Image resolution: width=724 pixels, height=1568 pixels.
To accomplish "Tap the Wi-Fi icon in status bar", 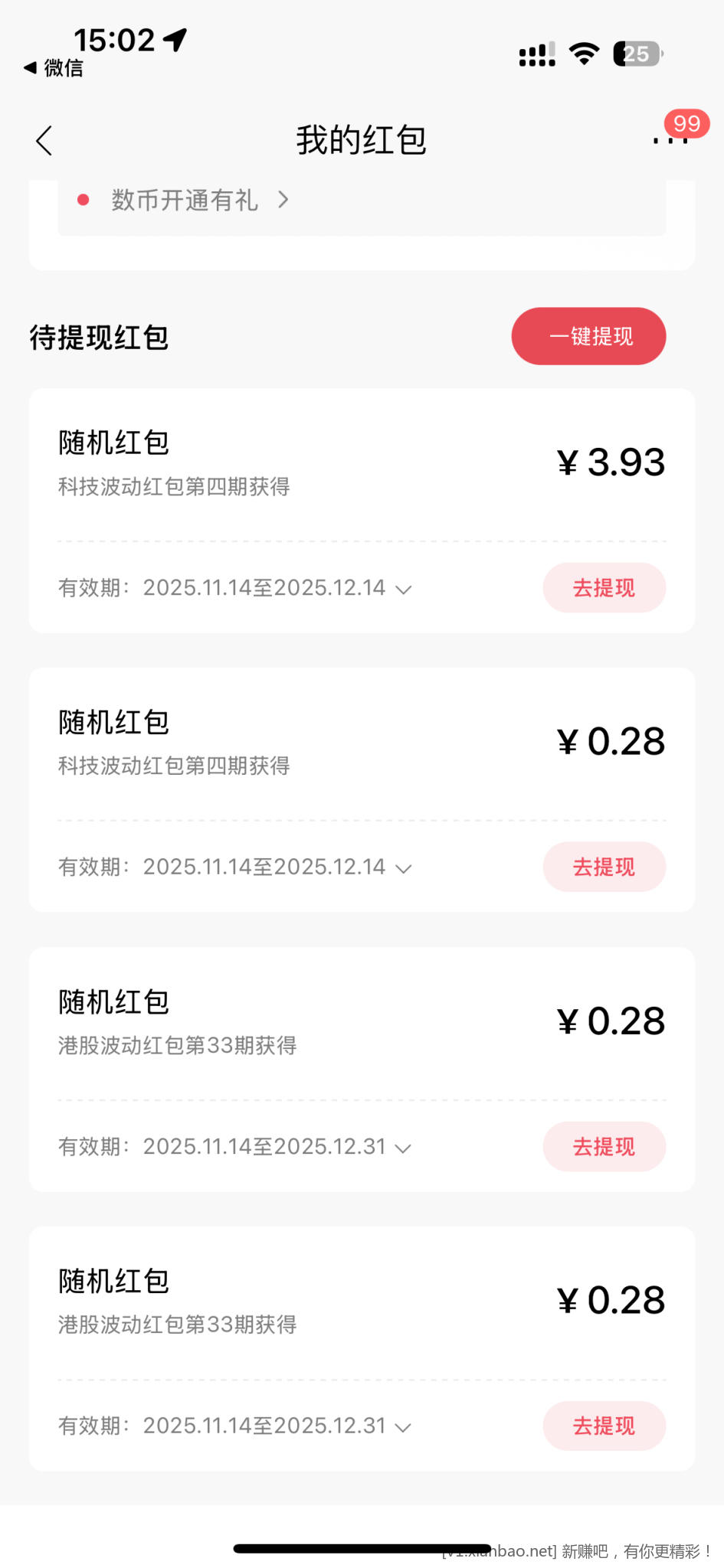I will pos(583,53).
